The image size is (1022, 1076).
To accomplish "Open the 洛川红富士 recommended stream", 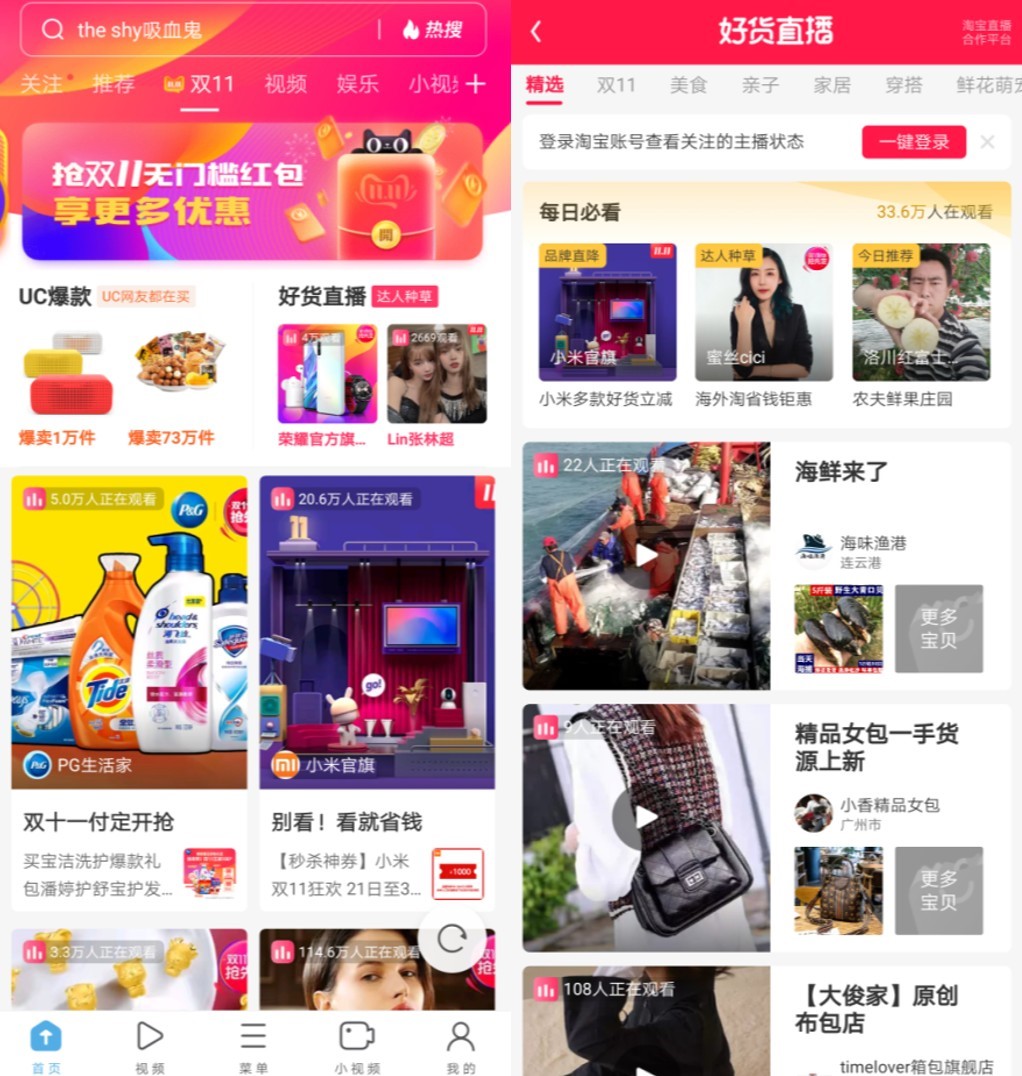I will coord(920,312).
